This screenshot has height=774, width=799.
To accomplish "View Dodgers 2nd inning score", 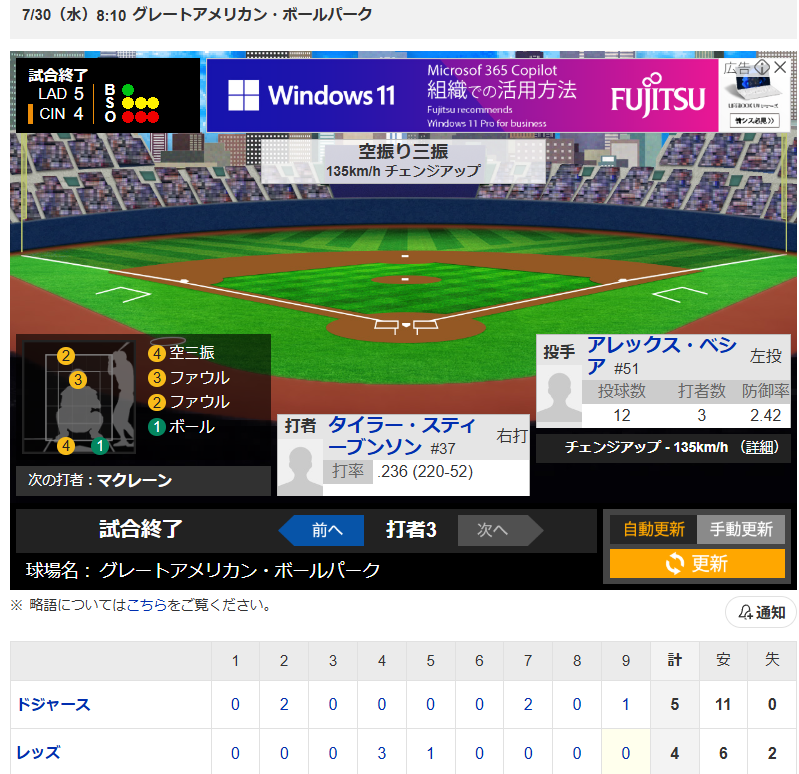I will pyautogui.click(x=284, y=705).
